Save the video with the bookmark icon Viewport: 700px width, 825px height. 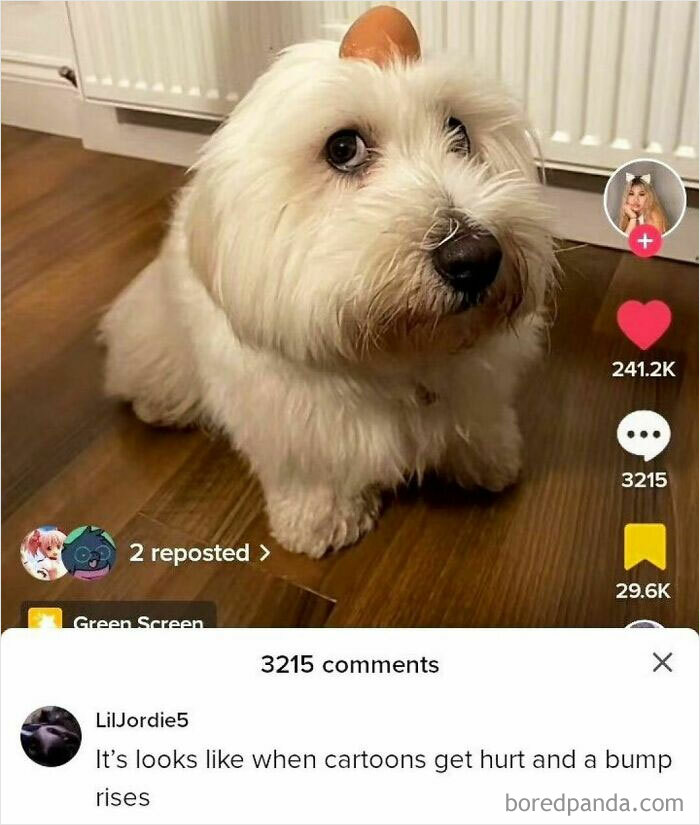coord(645,547)
